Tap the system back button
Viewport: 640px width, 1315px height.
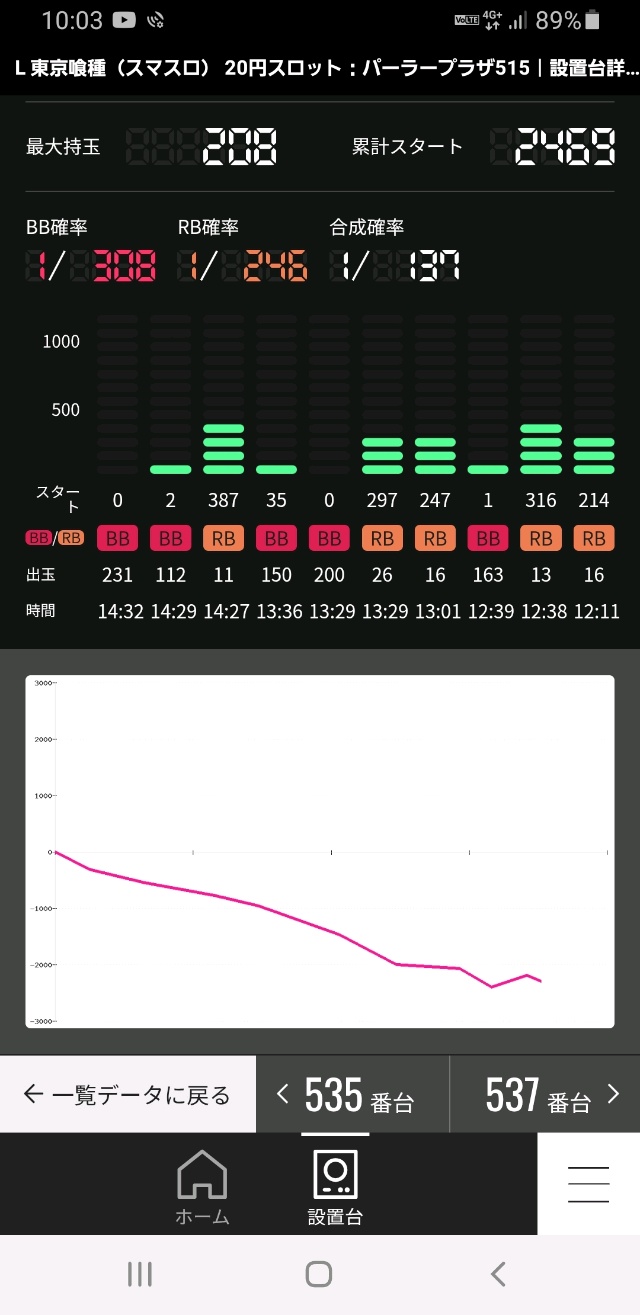click(498, 1274)
